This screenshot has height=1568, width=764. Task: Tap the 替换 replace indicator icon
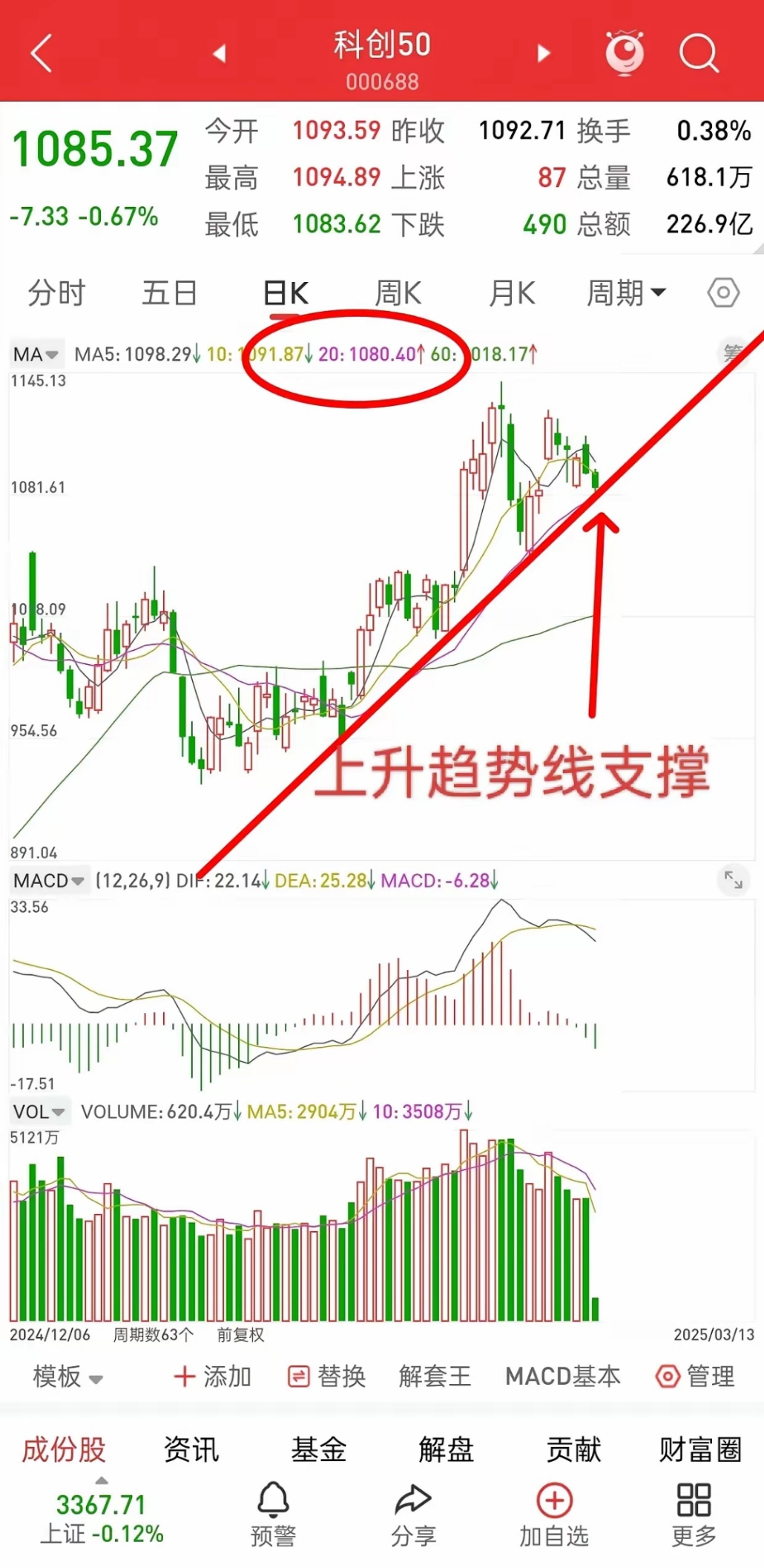point(299,1377)
